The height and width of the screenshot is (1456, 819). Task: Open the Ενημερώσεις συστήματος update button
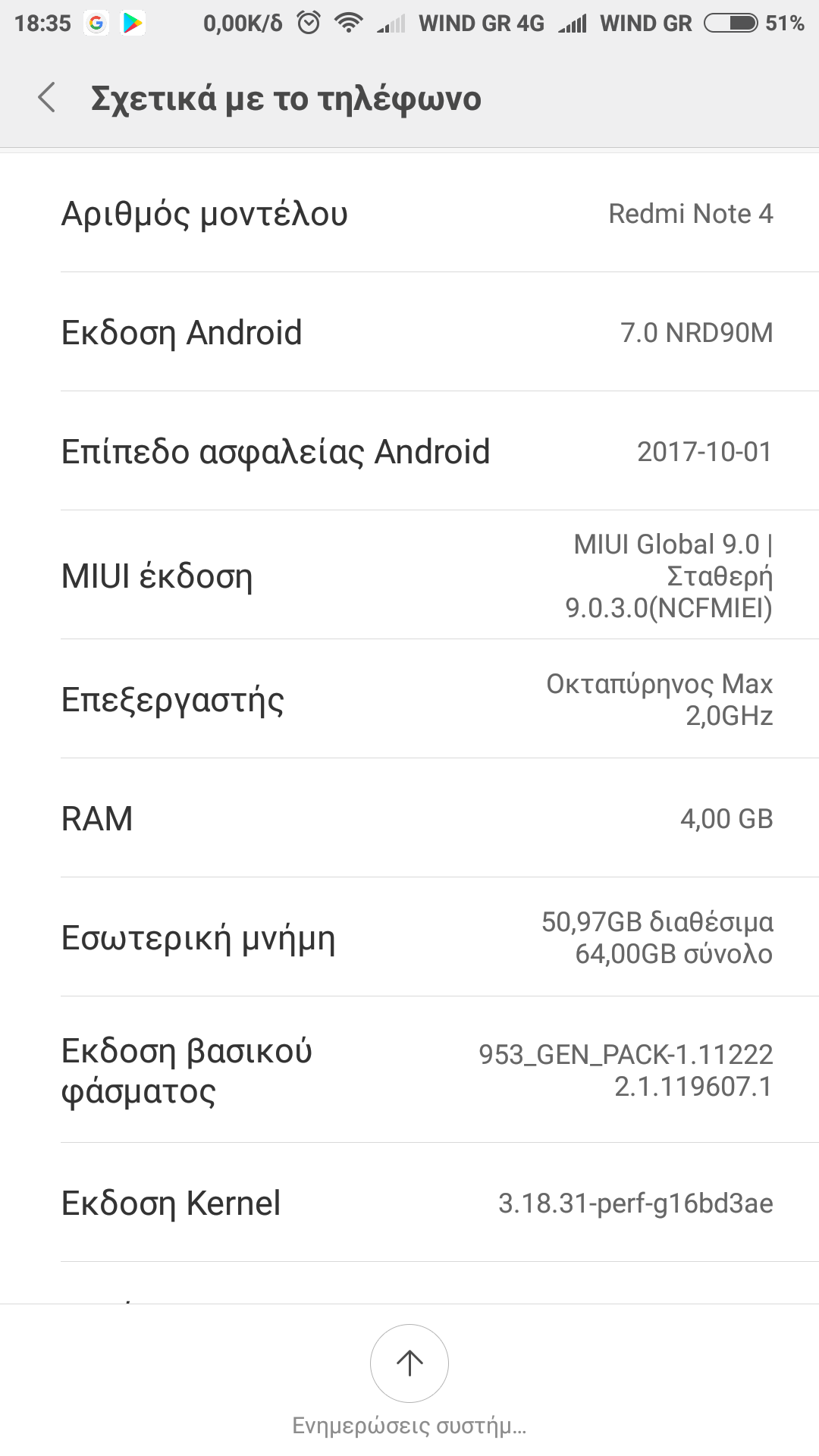[409, 1363]
